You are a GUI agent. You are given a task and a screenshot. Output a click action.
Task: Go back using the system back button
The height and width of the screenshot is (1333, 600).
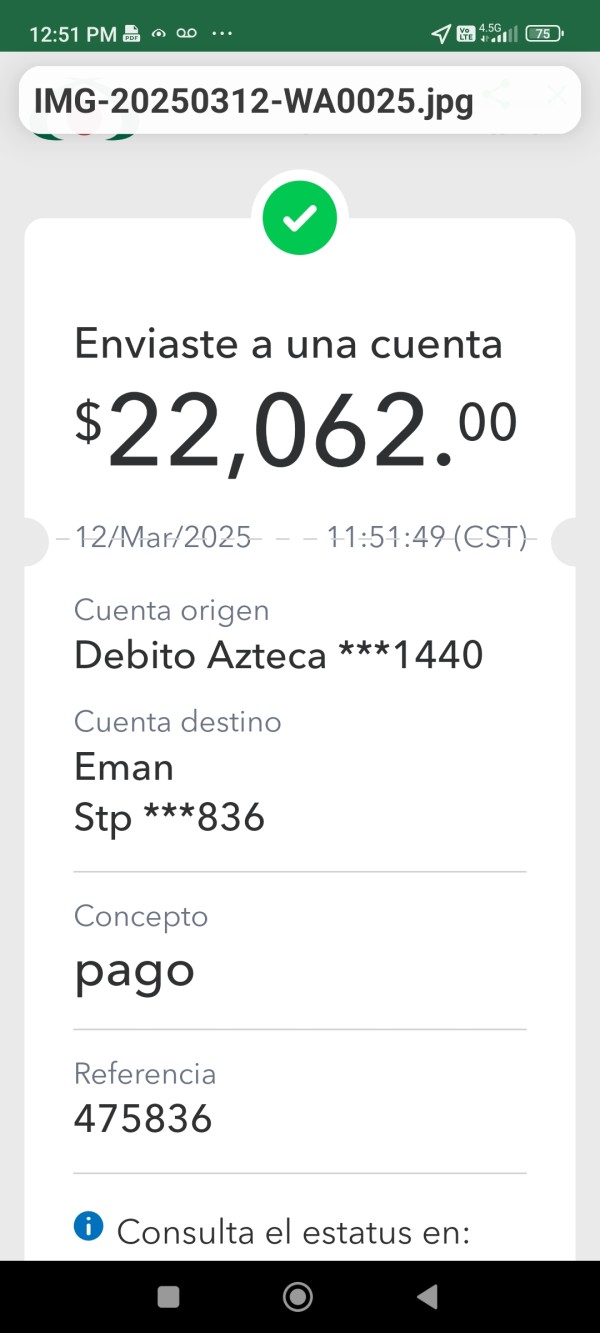tap(428, 1297)
